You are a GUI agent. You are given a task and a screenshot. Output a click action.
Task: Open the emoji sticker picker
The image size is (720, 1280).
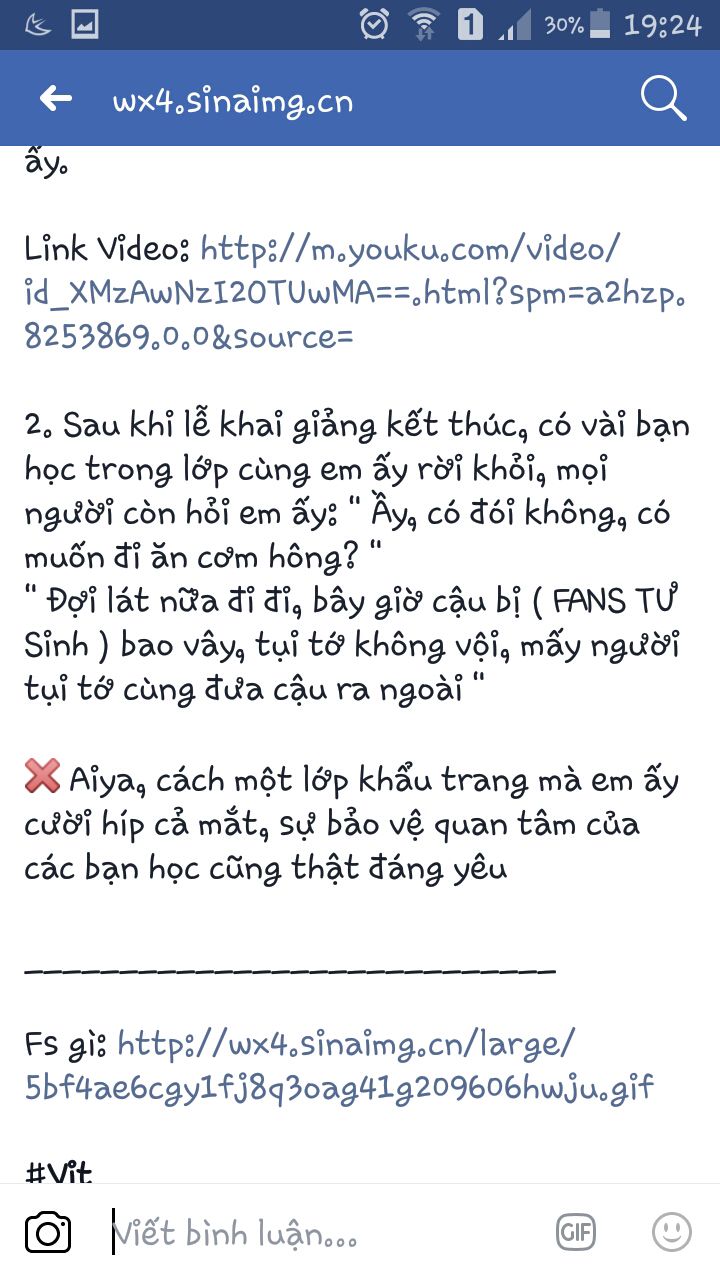[x=671, y=1232]
